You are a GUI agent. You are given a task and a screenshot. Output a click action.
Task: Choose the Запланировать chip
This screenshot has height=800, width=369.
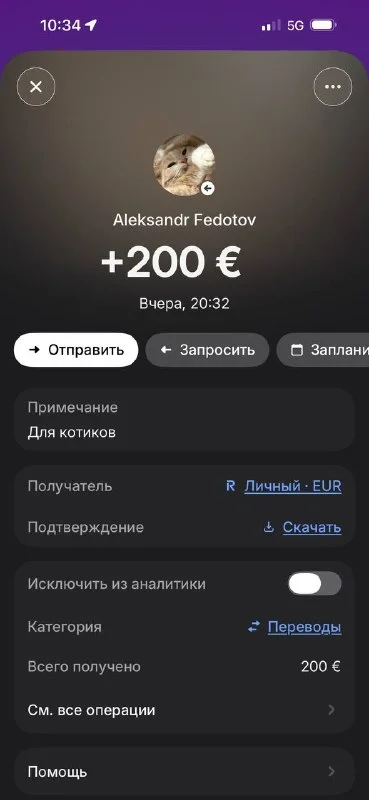323,350
